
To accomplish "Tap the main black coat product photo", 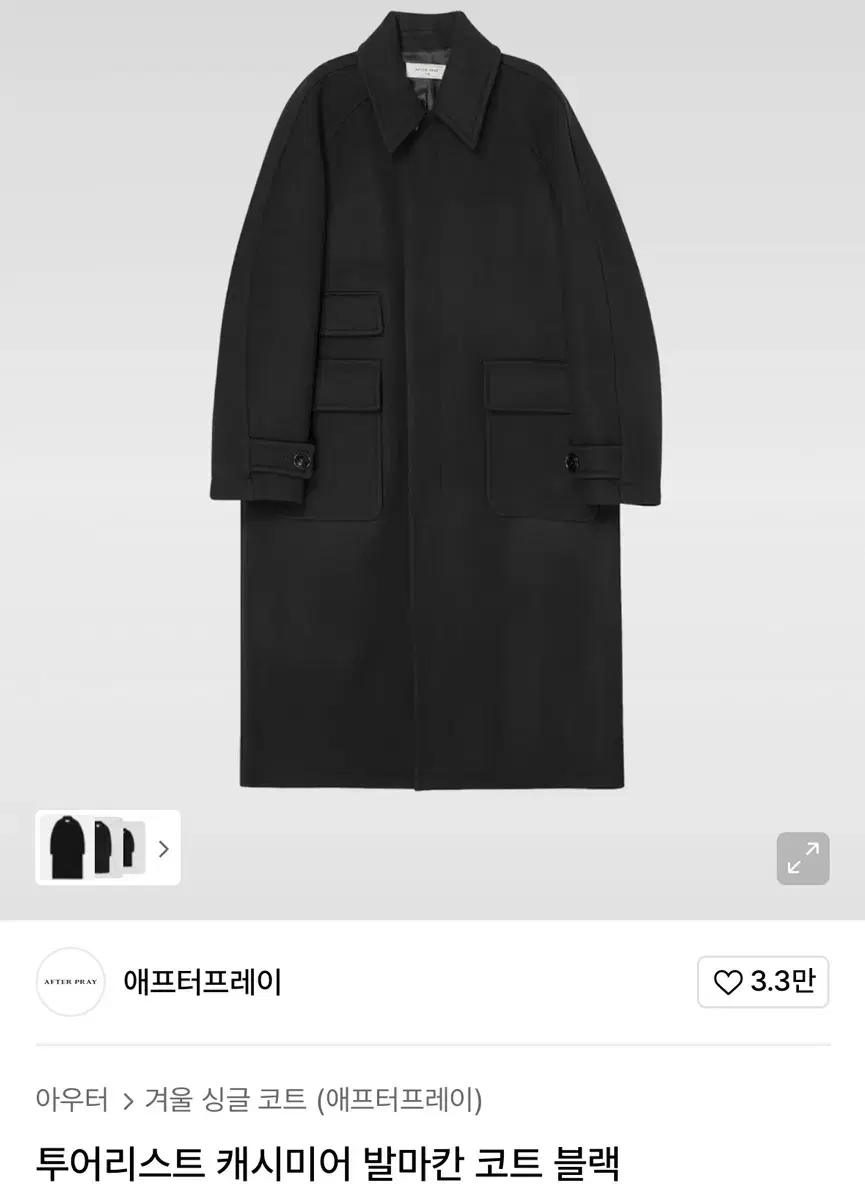I will click(x=432, y=420).
